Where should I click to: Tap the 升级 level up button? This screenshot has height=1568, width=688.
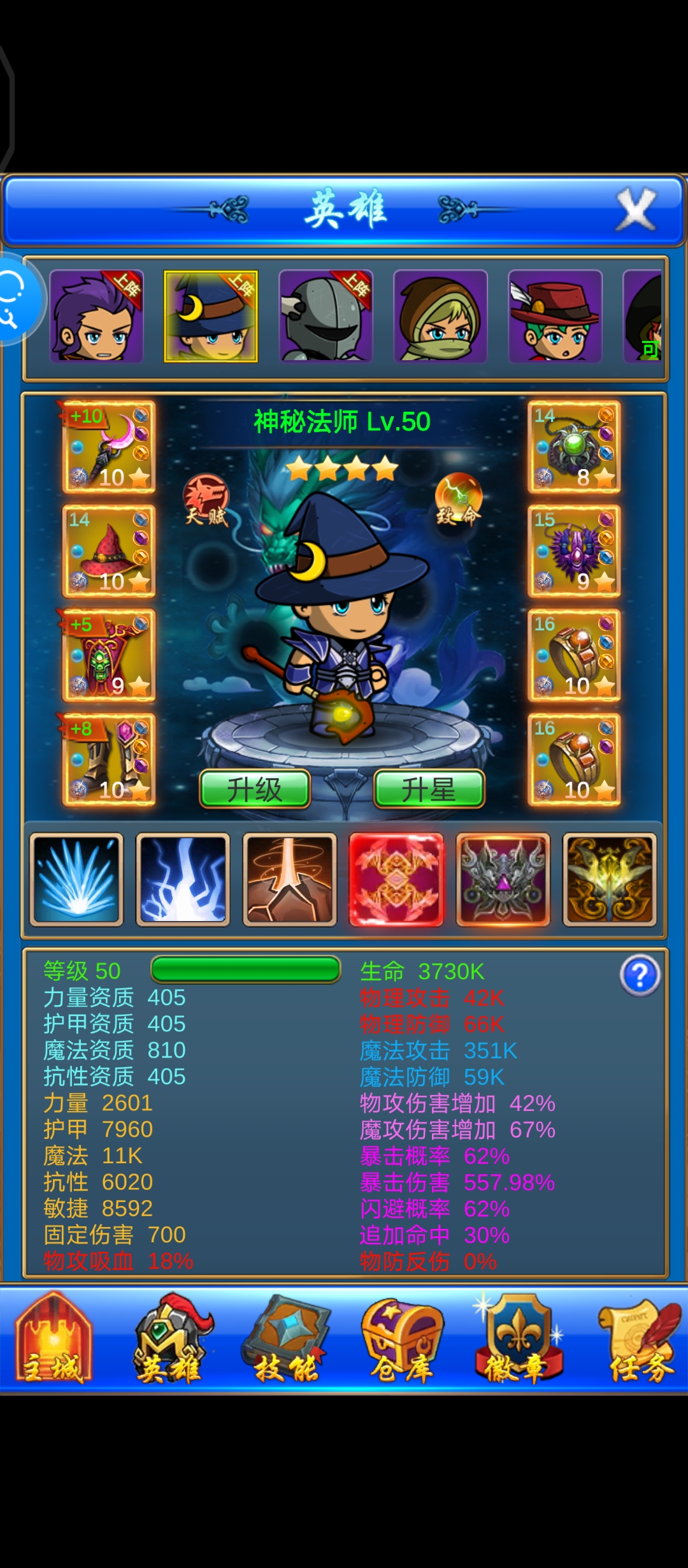255,789
